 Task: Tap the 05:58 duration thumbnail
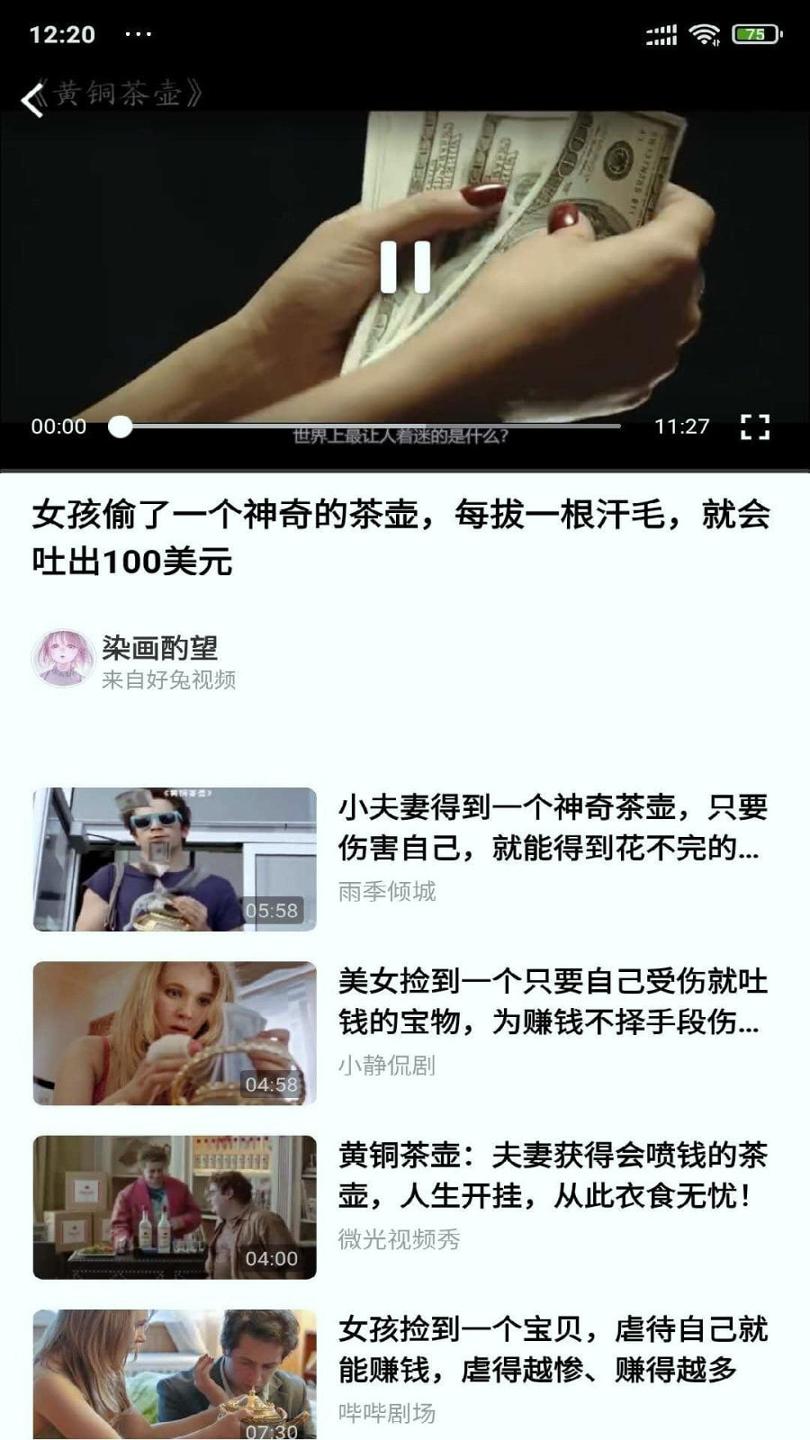coord(174,858)
